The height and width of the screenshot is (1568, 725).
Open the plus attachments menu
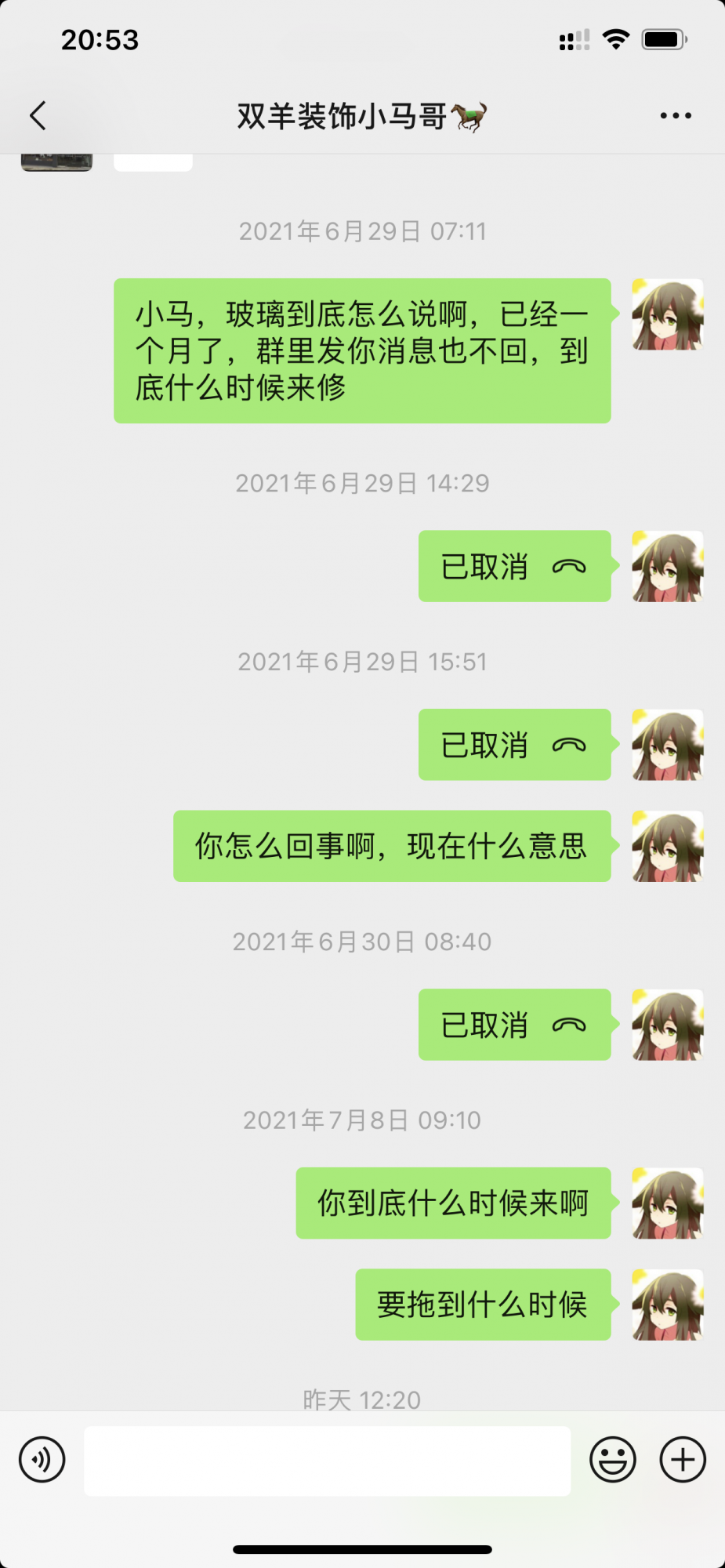coord(683,1460)
